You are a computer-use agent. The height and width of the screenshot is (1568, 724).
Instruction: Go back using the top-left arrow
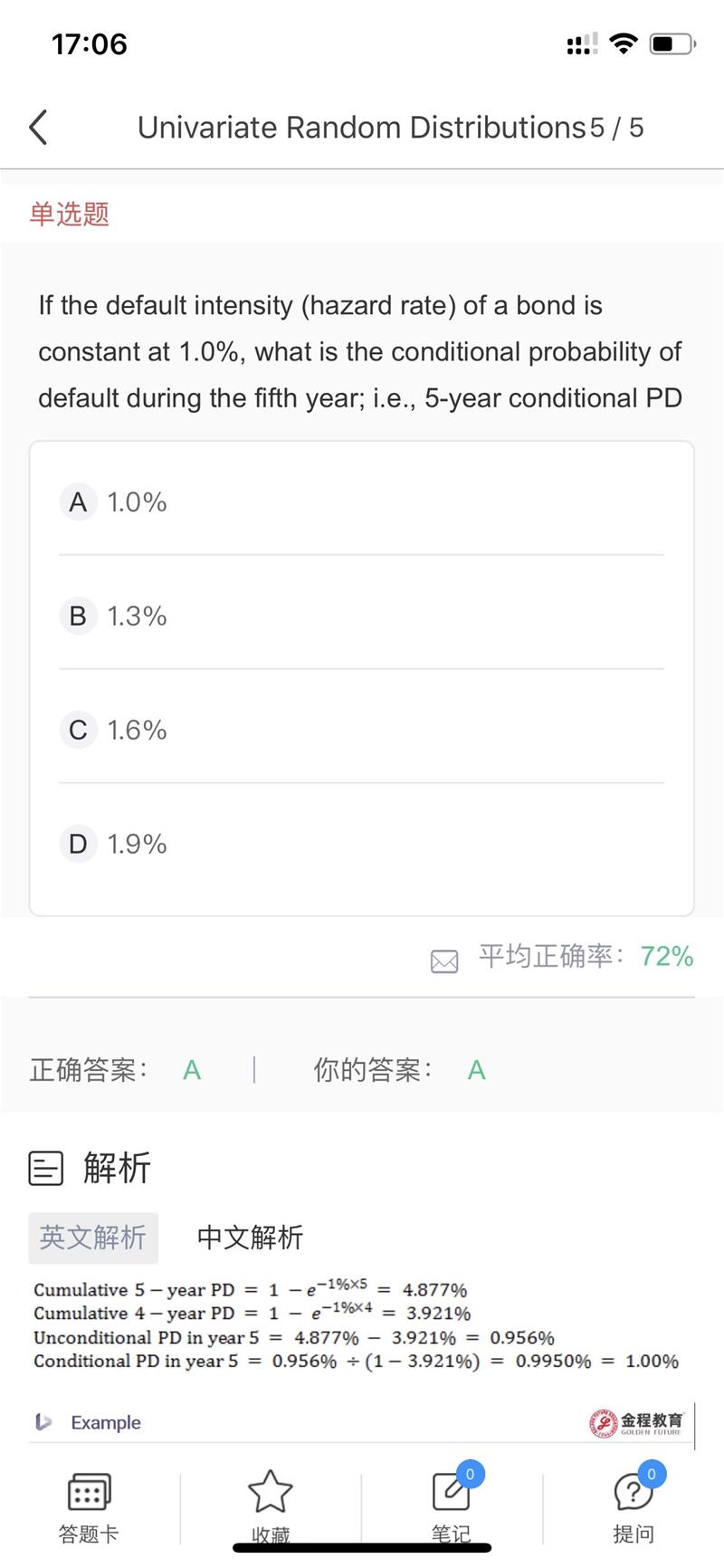pyautogui.click(x=38, y=128)
